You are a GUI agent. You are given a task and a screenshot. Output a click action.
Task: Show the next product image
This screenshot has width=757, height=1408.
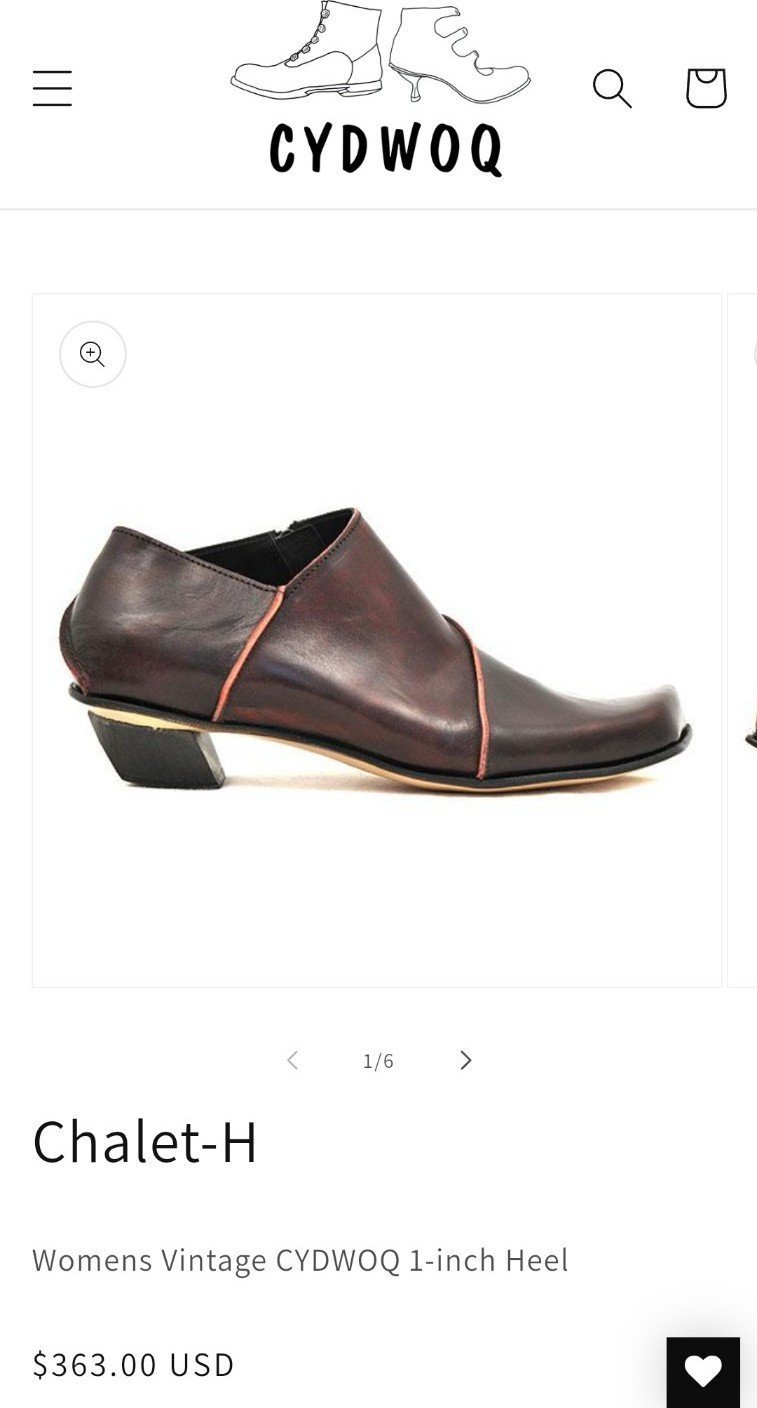(x=465, y=1060)
